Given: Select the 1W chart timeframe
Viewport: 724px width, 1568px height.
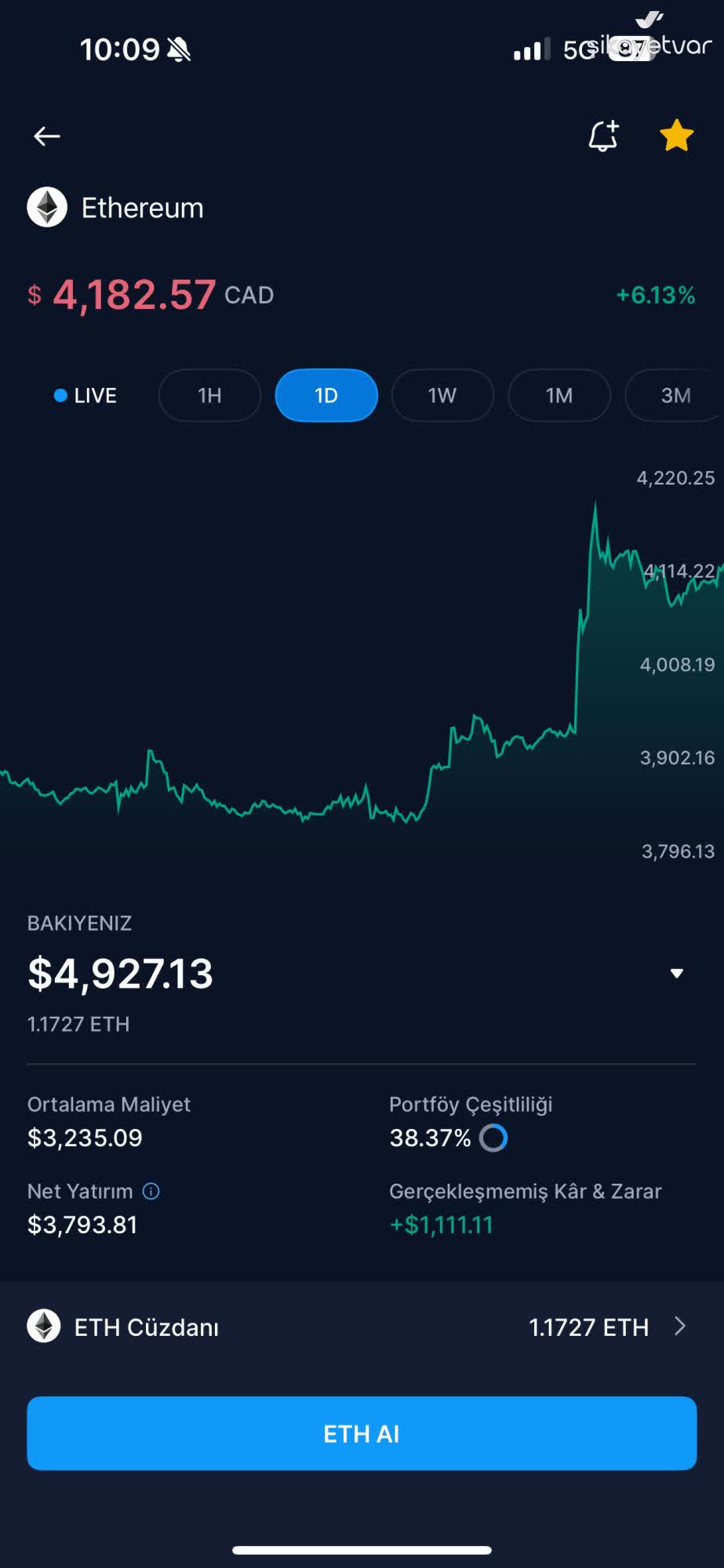Looking at the screenshot, I should [x=442, y=396].
